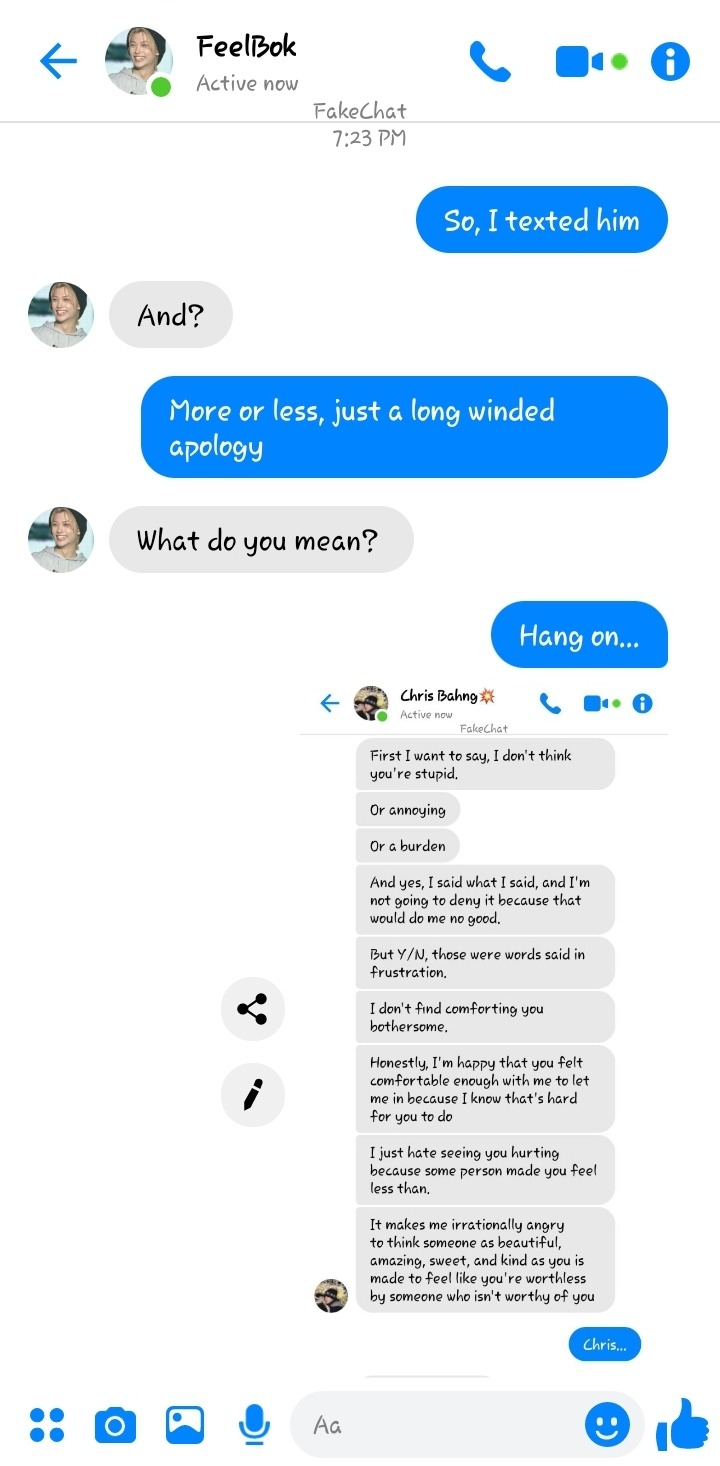Go back from the FeelBok chat

coord(58,62)
